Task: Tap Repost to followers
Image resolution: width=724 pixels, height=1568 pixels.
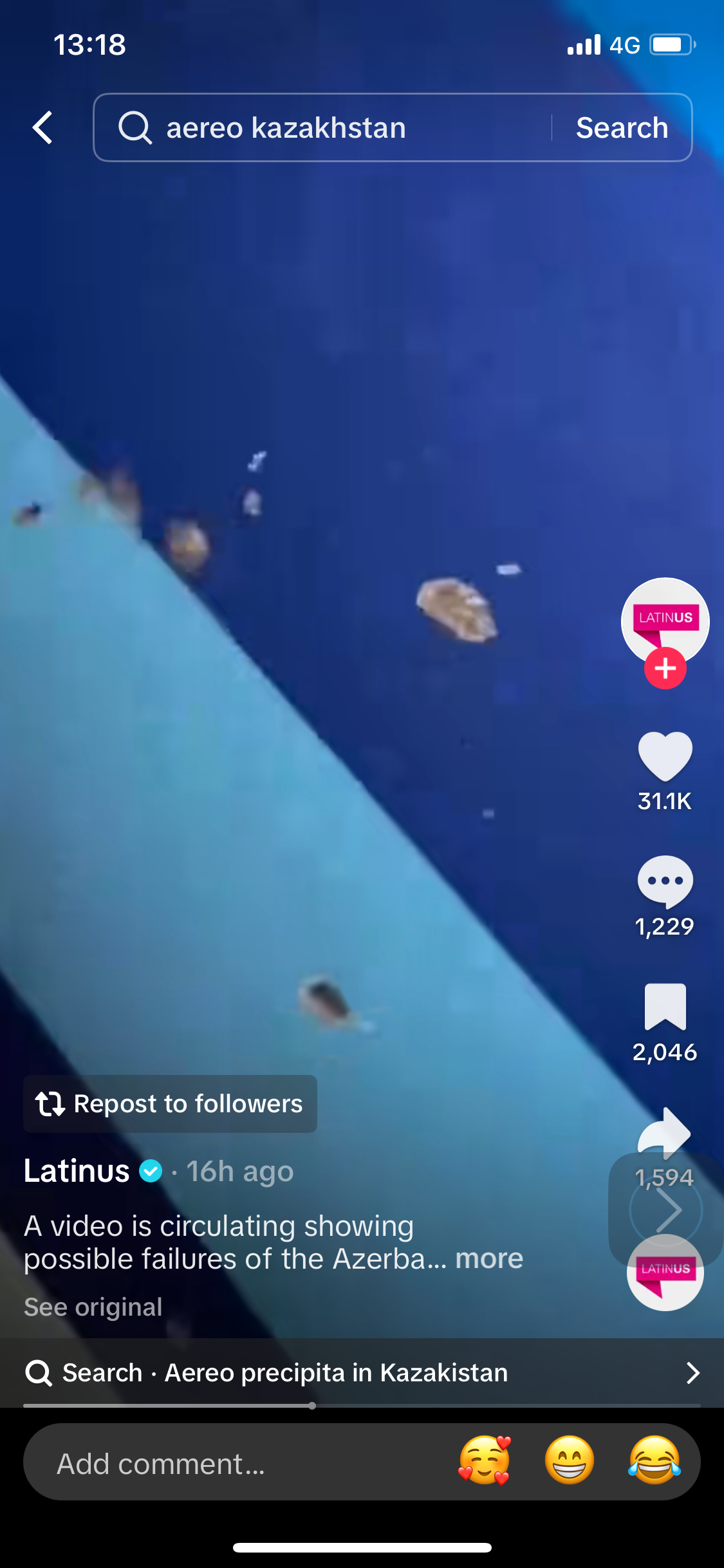Action: [170, 1104]
